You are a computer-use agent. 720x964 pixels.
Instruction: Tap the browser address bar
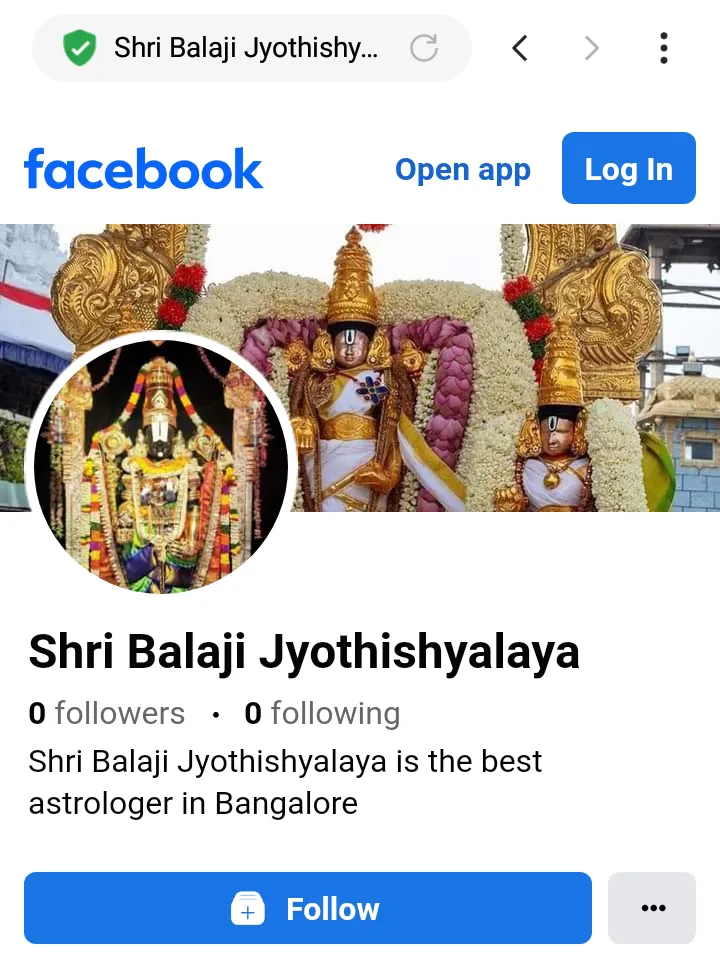tap(245, 48)
